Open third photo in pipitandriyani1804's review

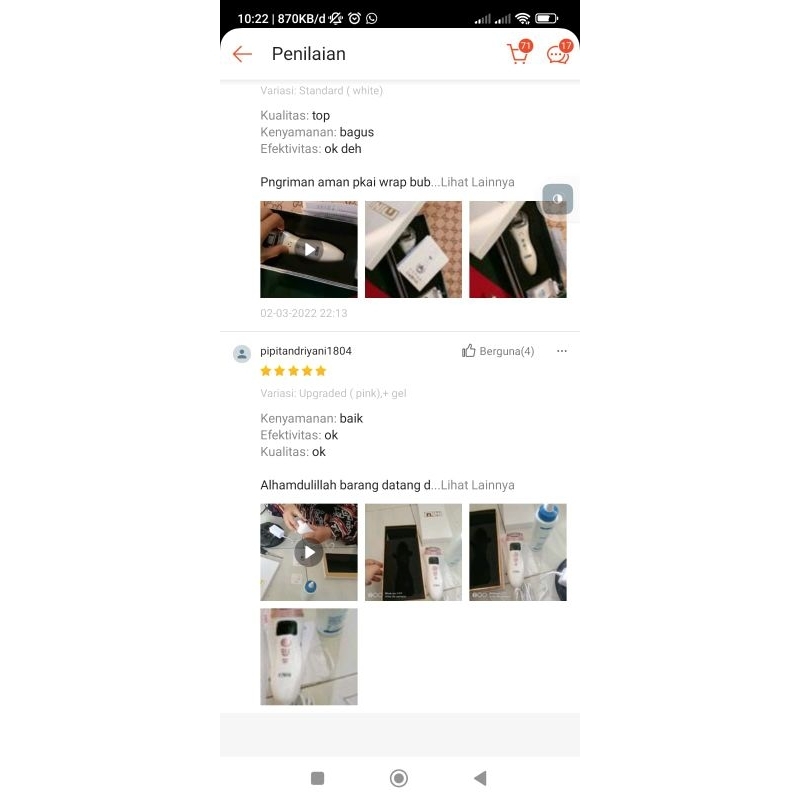pyautogui.click(x=517, y=552)
